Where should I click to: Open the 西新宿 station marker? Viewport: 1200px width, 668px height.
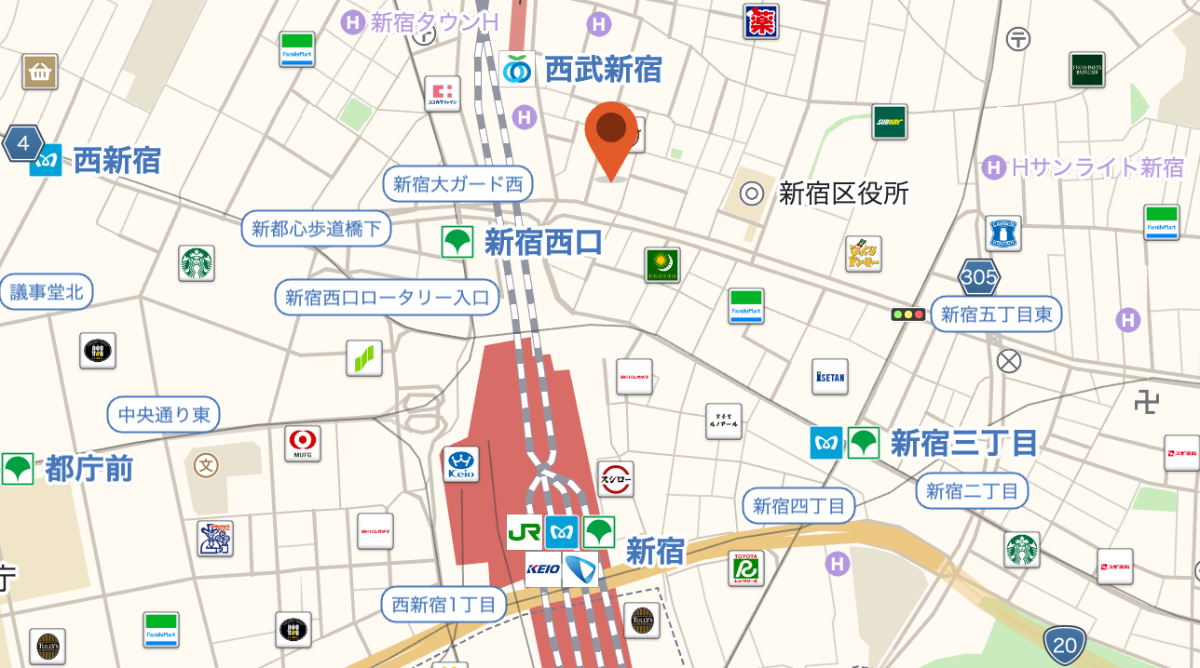pos(45,160)
